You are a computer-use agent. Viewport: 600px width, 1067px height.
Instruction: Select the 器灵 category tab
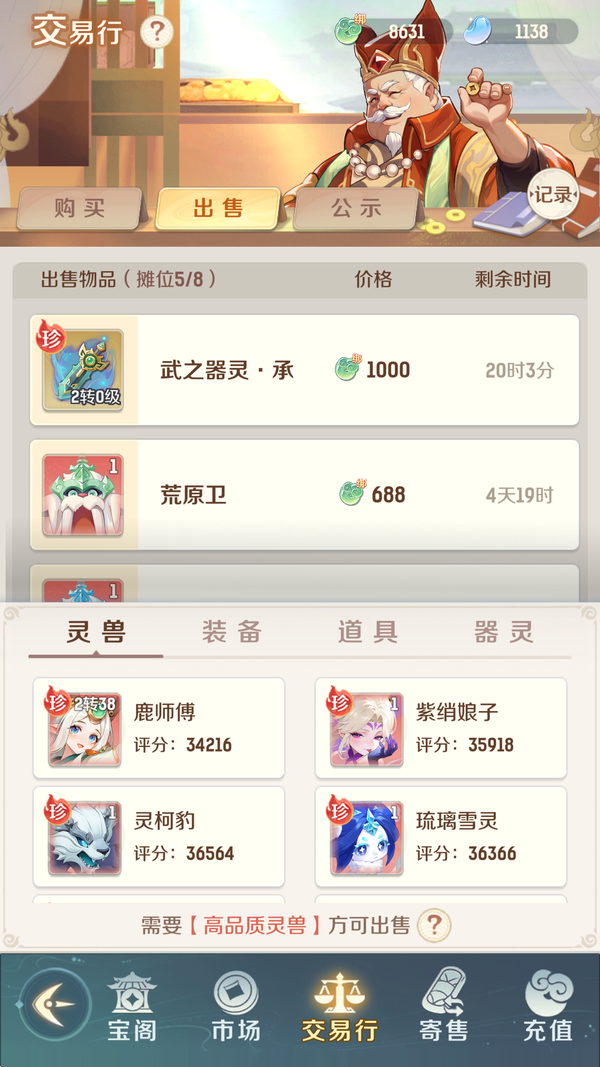[x=504, y=632]
